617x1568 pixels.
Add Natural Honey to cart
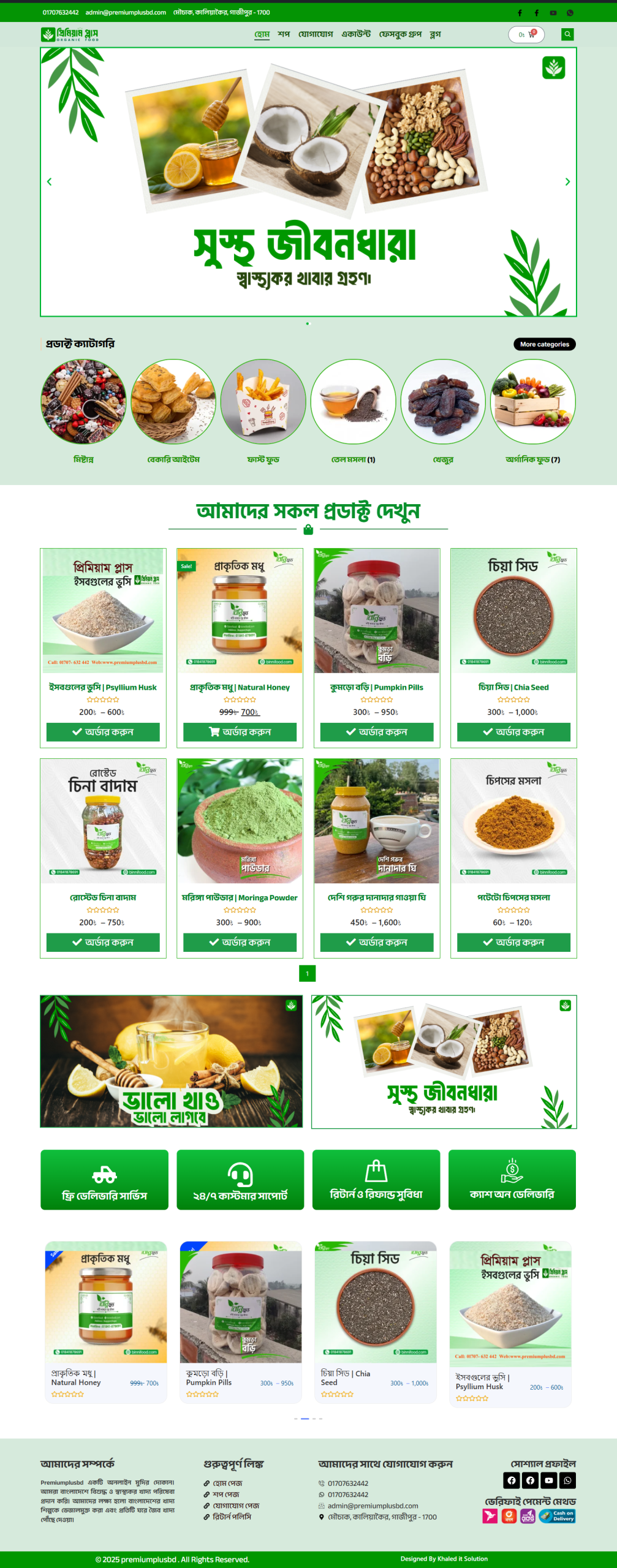(240, 732)
